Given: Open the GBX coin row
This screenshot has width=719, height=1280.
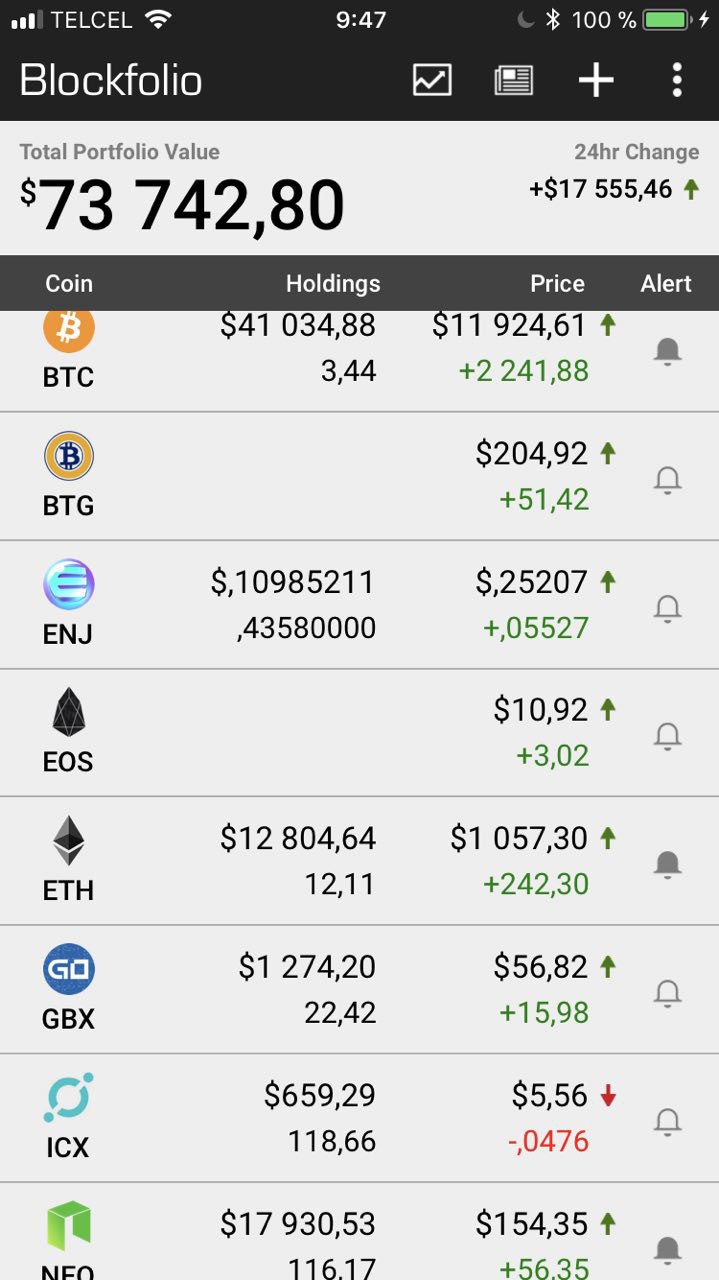Looking at the screenshot, I should pyautogui.click(x=359, y=989).
